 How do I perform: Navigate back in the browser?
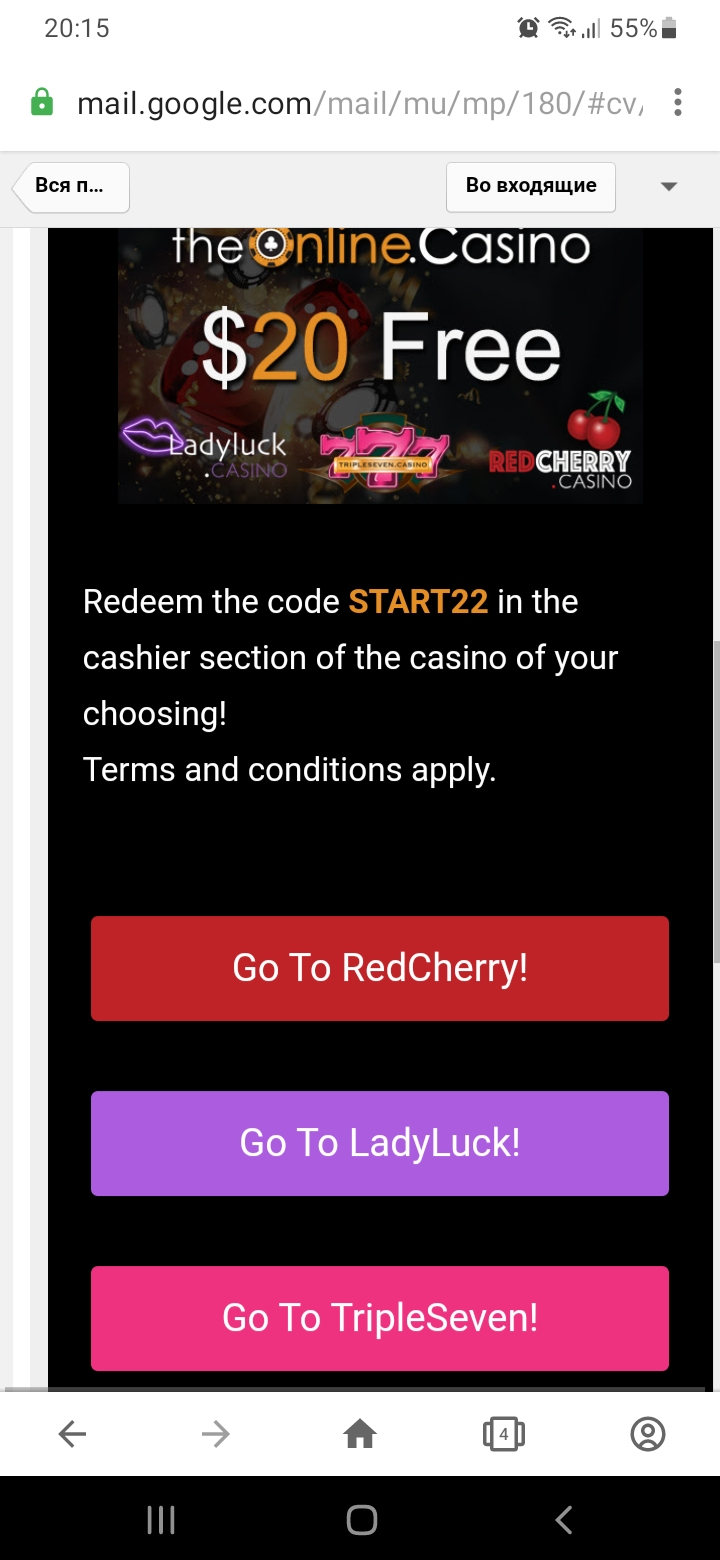tap(72, 1435)
